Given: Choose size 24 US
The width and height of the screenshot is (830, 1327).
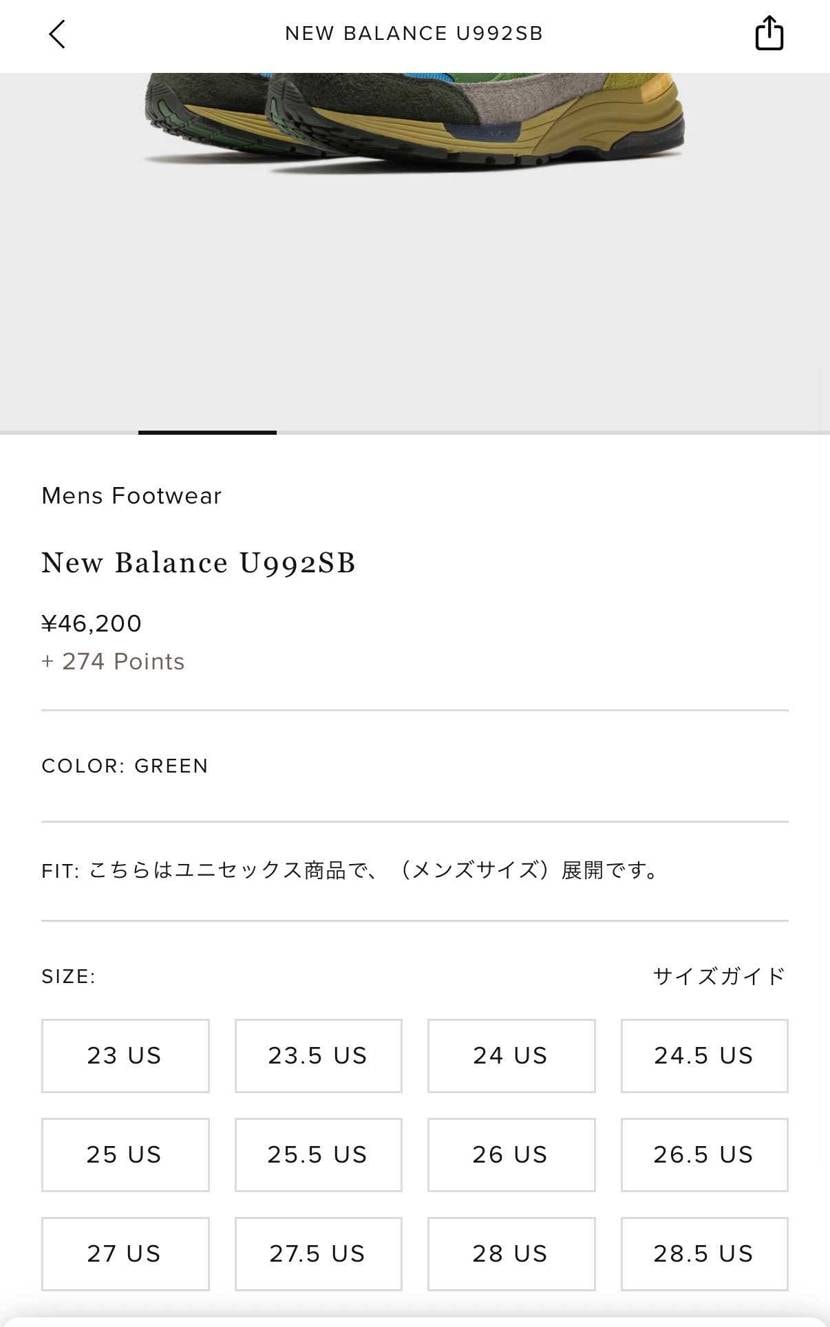Looking at the screenshot, I should click(510, 1055).
